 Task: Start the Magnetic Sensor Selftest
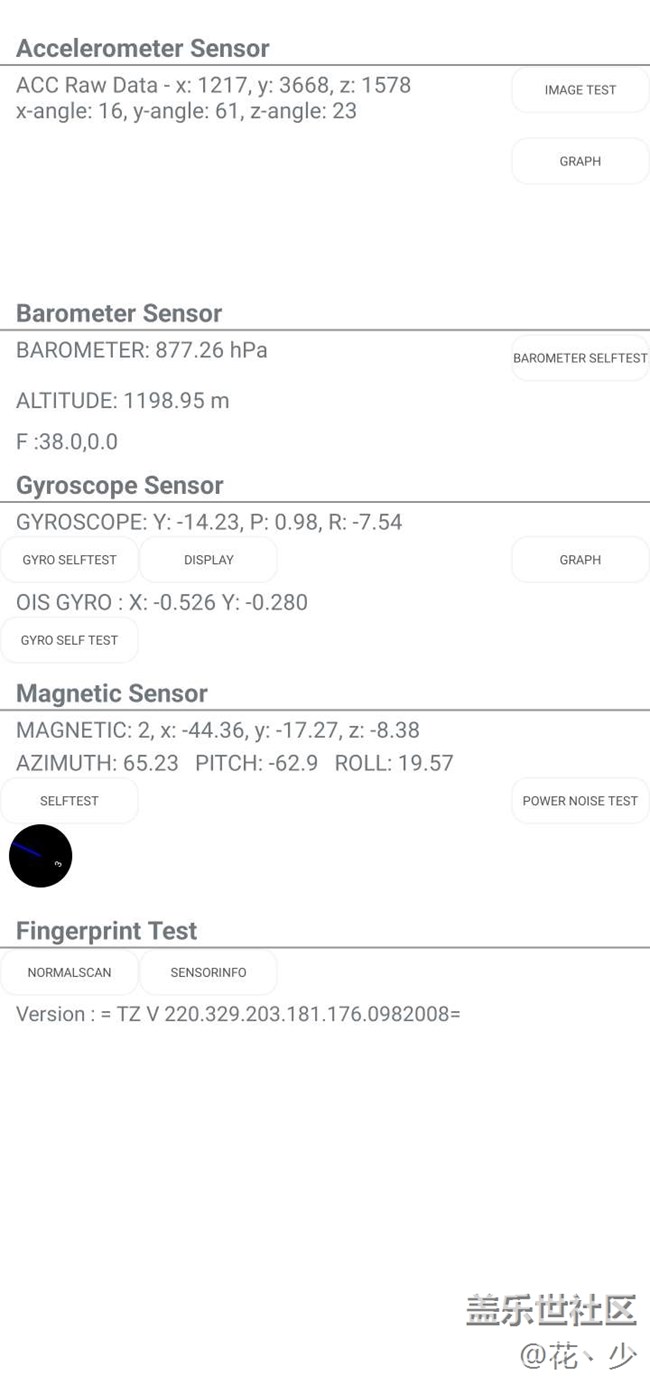point(69,801)
